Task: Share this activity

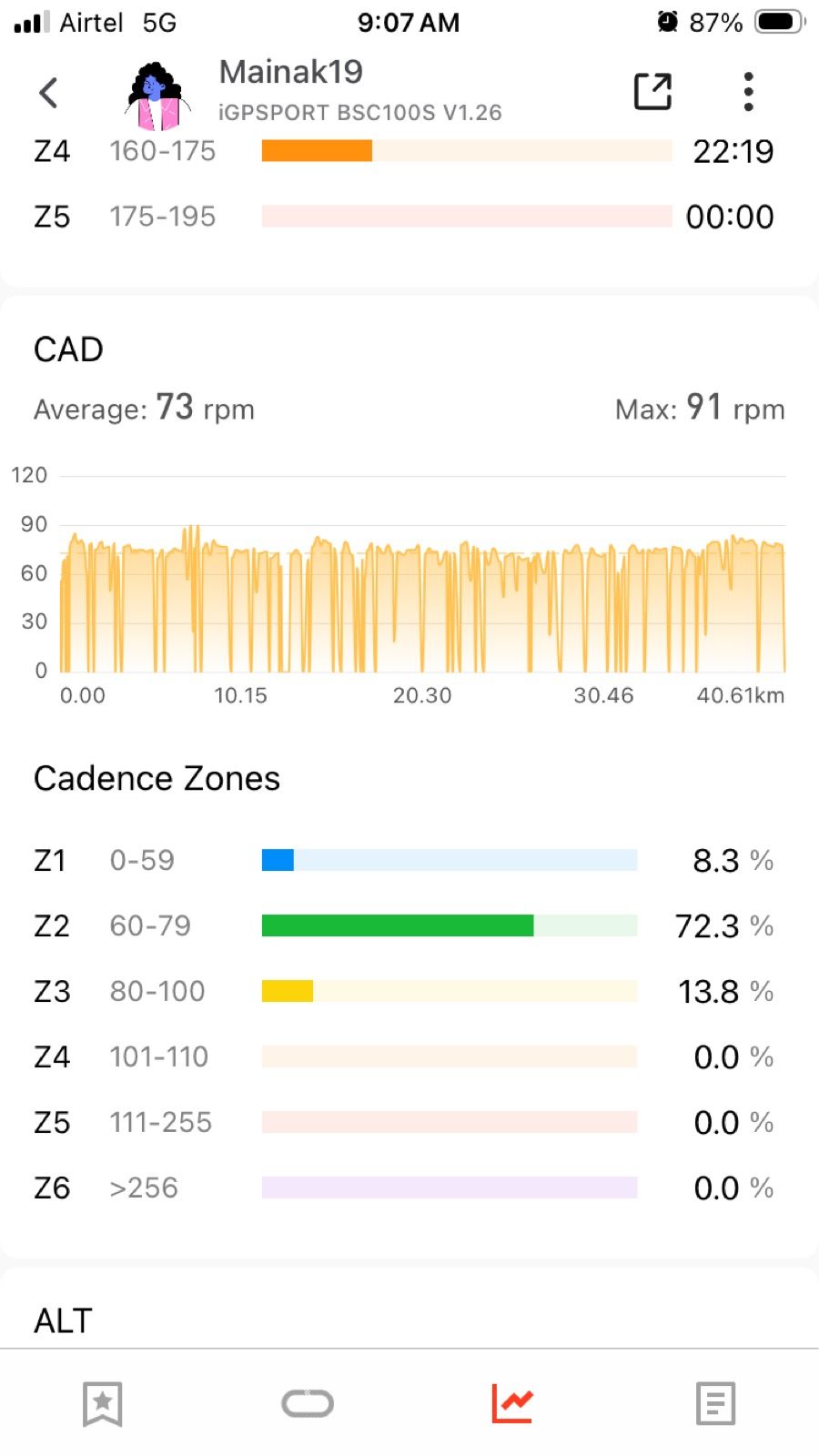Action: (652, 92)
